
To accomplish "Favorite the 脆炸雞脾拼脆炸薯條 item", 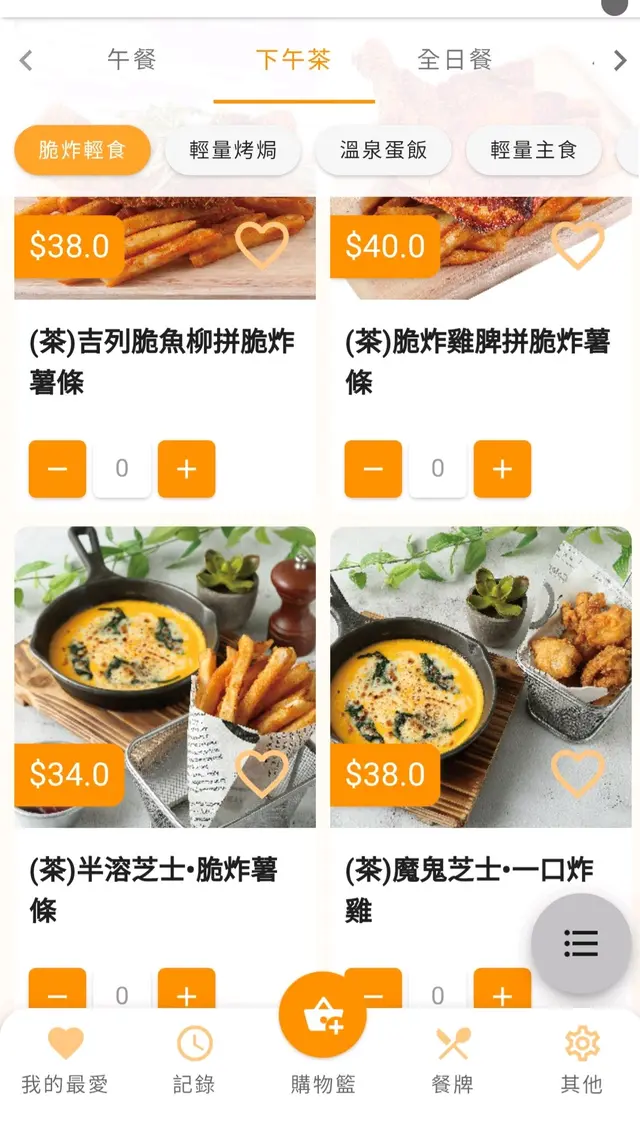I will click(x=578, y=246).
